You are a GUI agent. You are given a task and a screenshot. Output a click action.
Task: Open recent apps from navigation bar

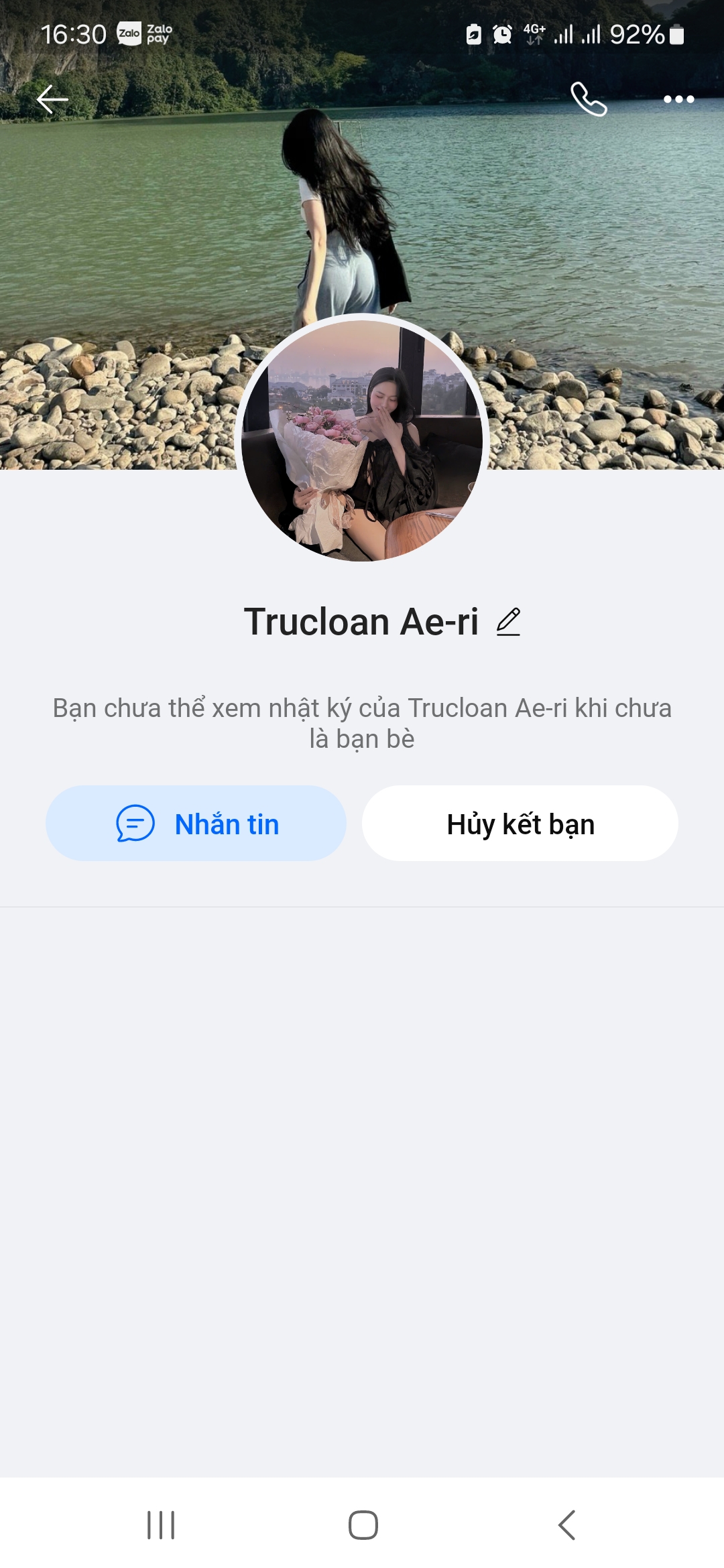pos(161,1525)
